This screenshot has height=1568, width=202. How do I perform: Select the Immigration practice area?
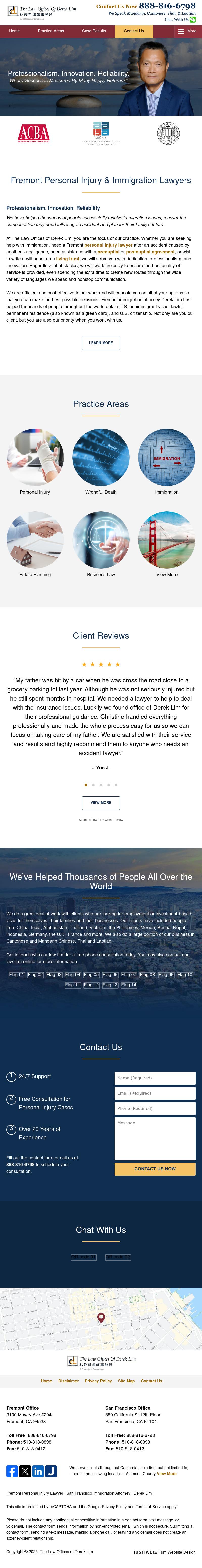point(167,457)
